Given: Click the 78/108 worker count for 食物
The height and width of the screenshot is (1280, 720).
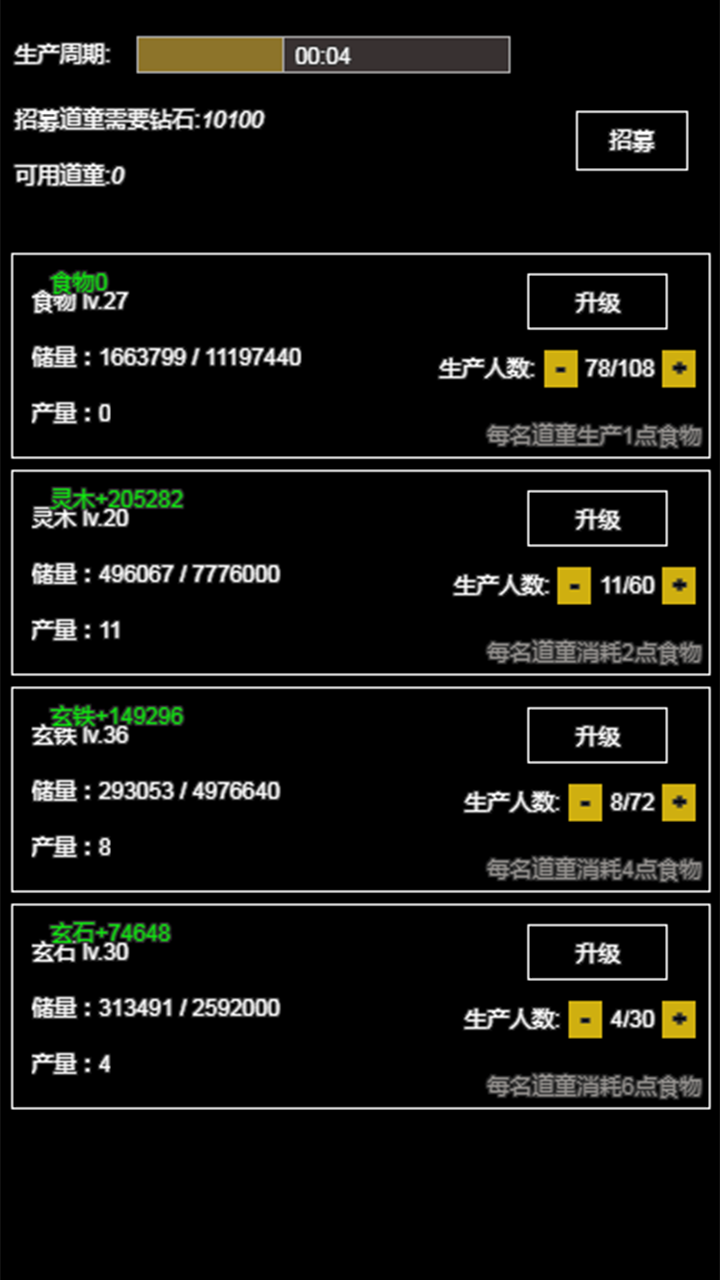Looking at the screenshot, I should (x=620, y=369).
